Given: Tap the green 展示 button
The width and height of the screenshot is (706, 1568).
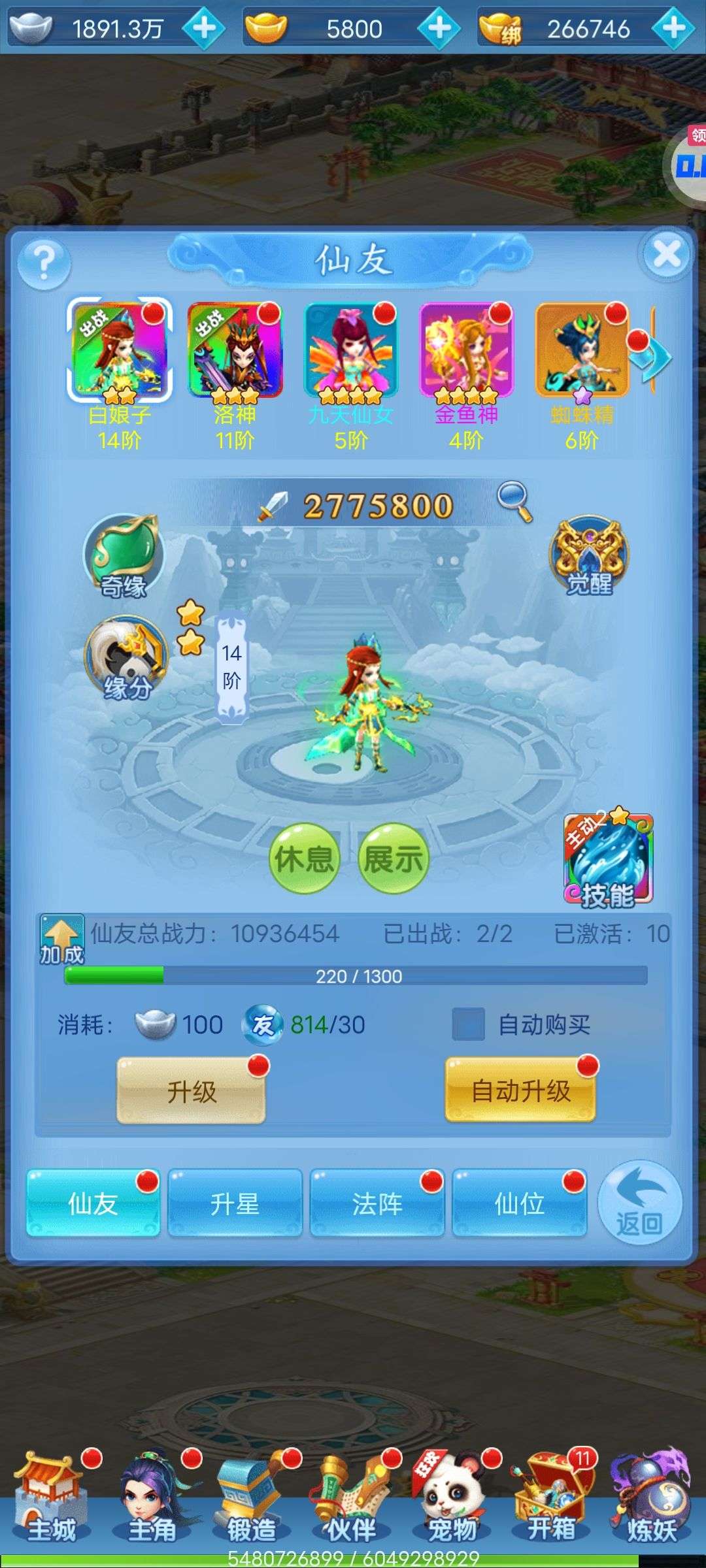Looking at the screenshot, I should pyautogui.click(x=393, y=858).
